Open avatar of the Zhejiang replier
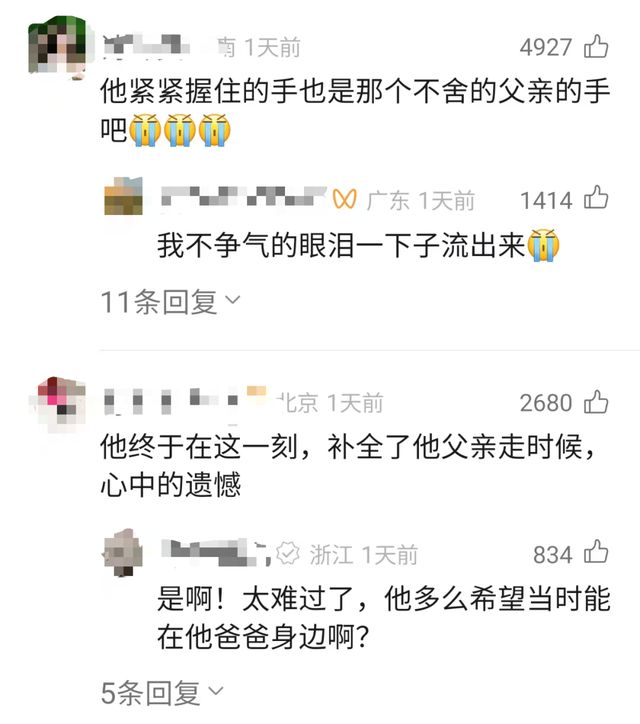Viewport: 640px width, 724px height. [x=124, y=552]
